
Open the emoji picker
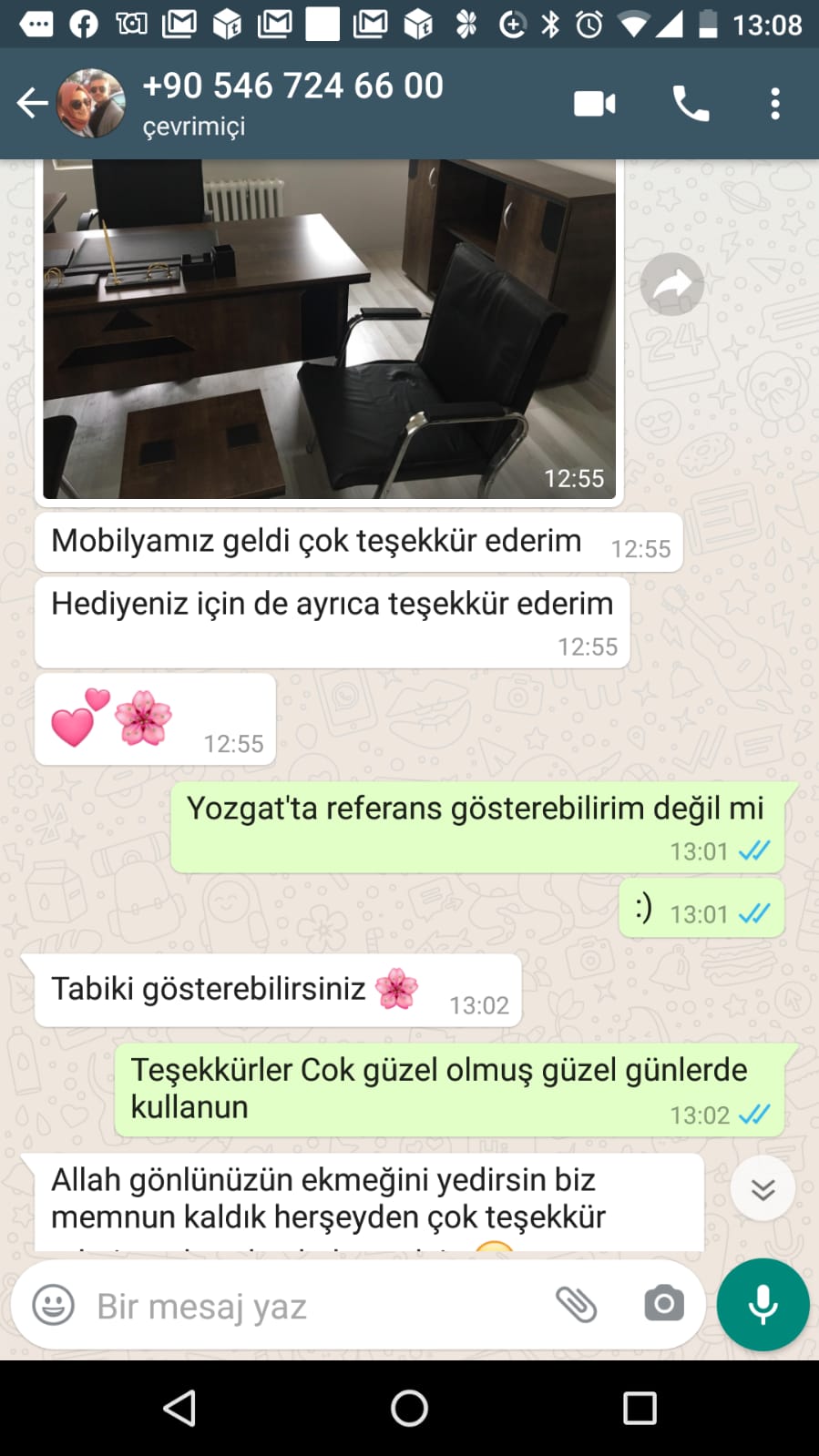pyautogui.click(x=54, y=1305)
